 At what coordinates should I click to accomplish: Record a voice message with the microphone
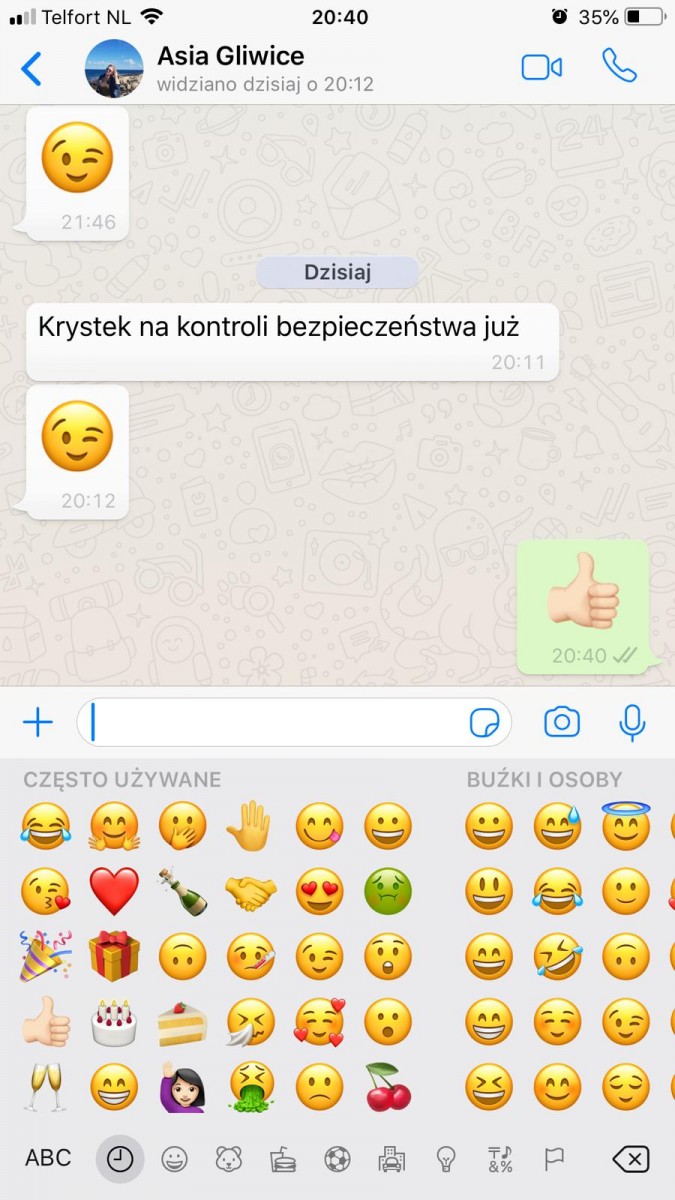tap(632, 722)
